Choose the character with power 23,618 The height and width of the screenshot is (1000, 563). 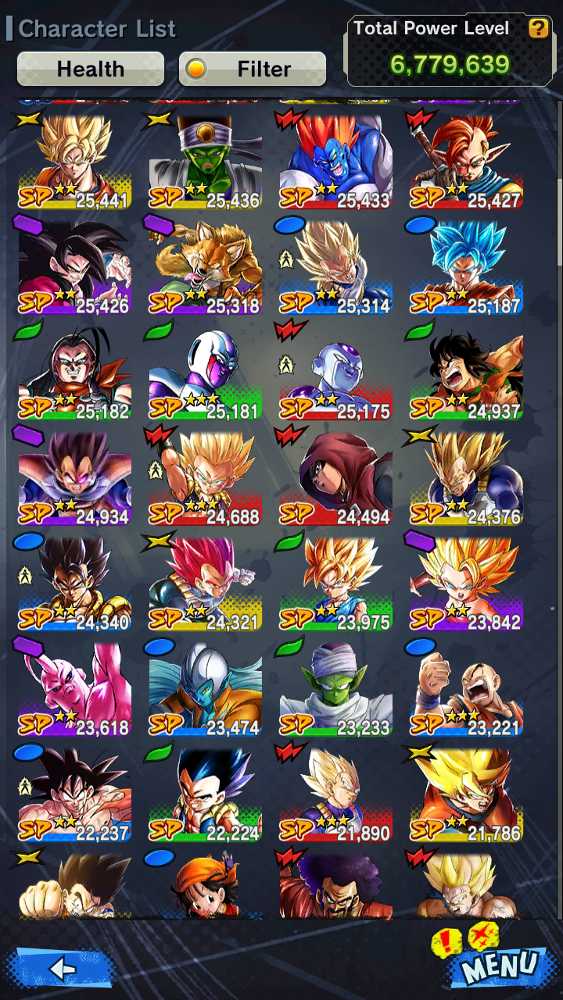(x=75, y=688)
